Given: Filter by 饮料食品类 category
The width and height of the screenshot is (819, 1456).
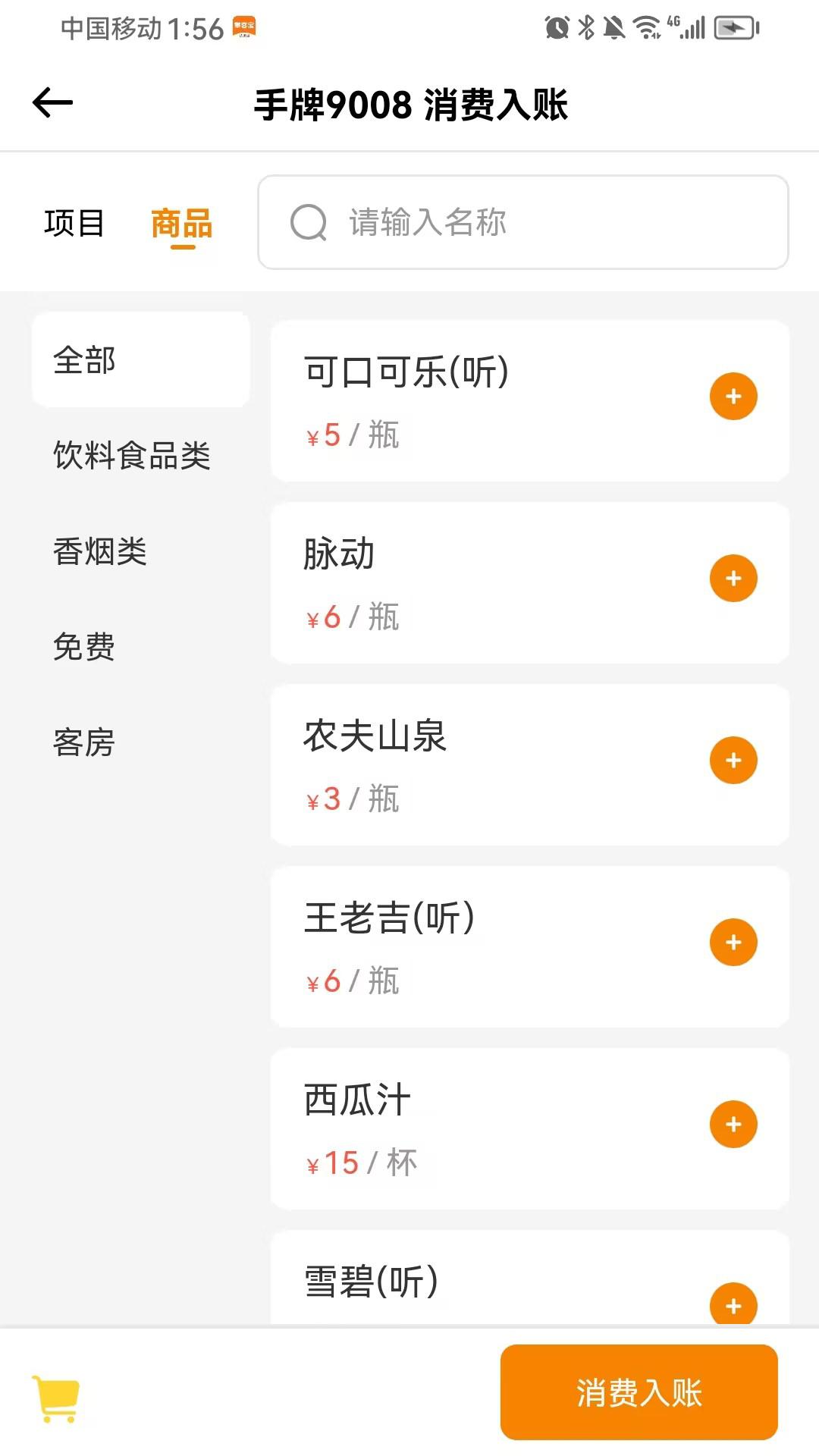Looking at the screenshot, I should point(132,456).
